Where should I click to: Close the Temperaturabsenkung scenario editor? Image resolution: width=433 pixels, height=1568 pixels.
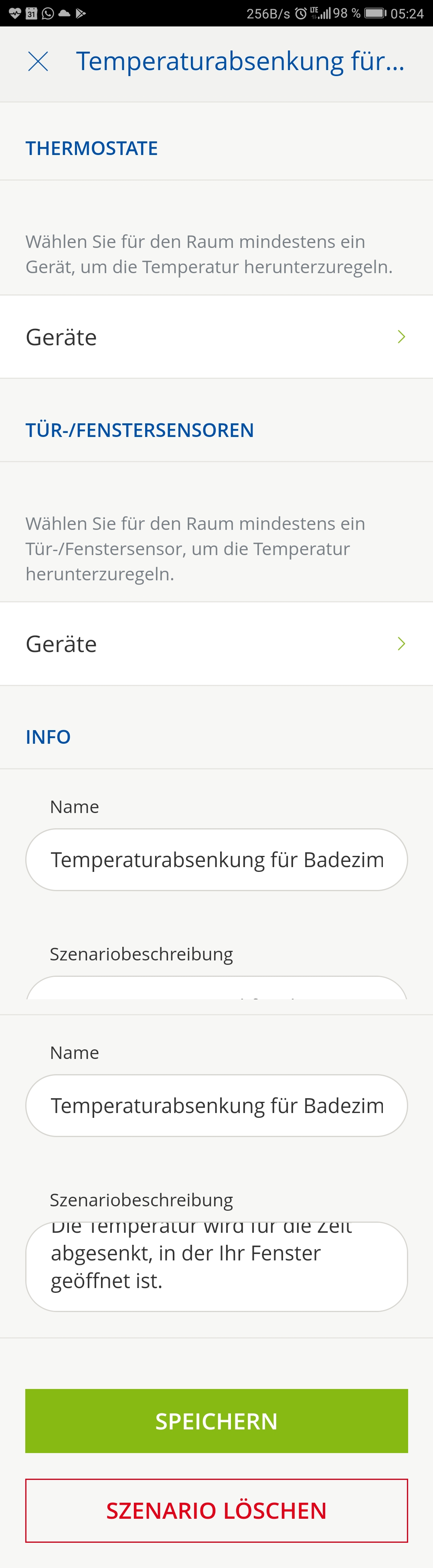pyautogui.click(x=38, y=61)
